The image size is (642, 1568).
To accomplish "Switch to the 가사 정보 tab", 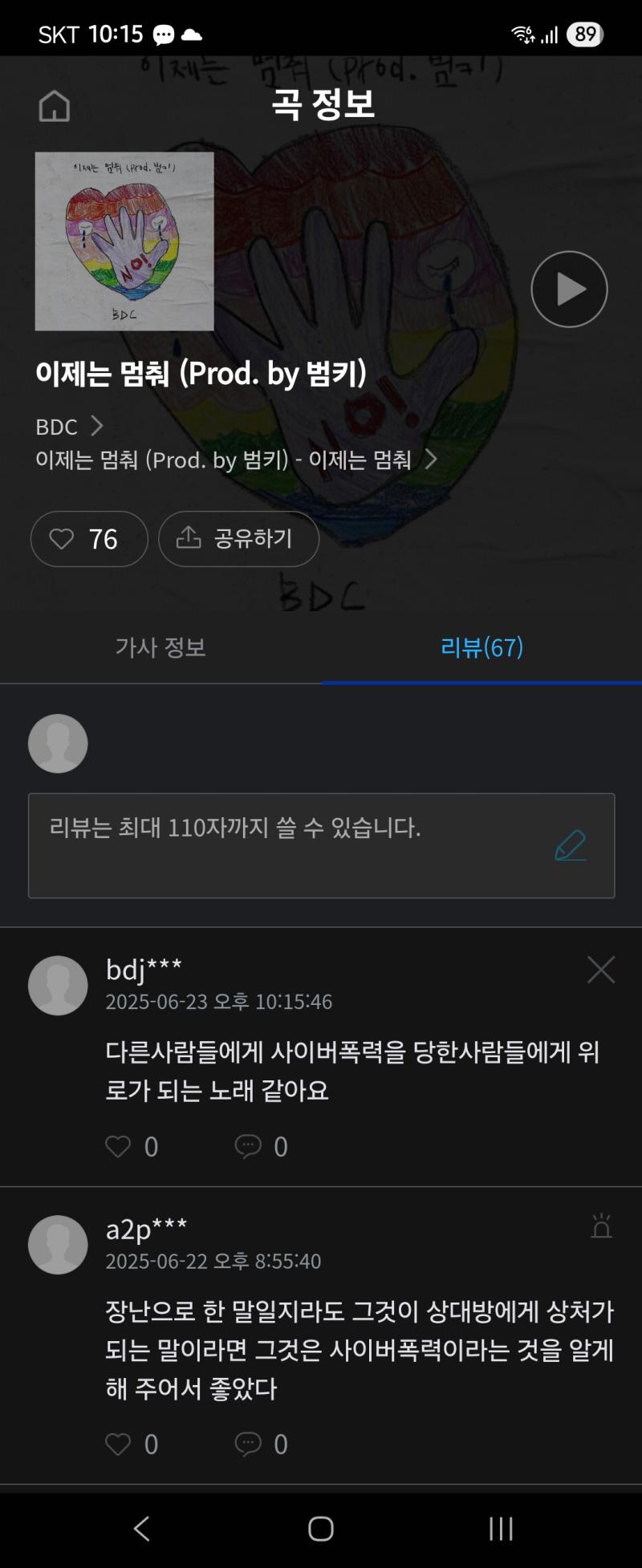I will click(x=160, y=647).
